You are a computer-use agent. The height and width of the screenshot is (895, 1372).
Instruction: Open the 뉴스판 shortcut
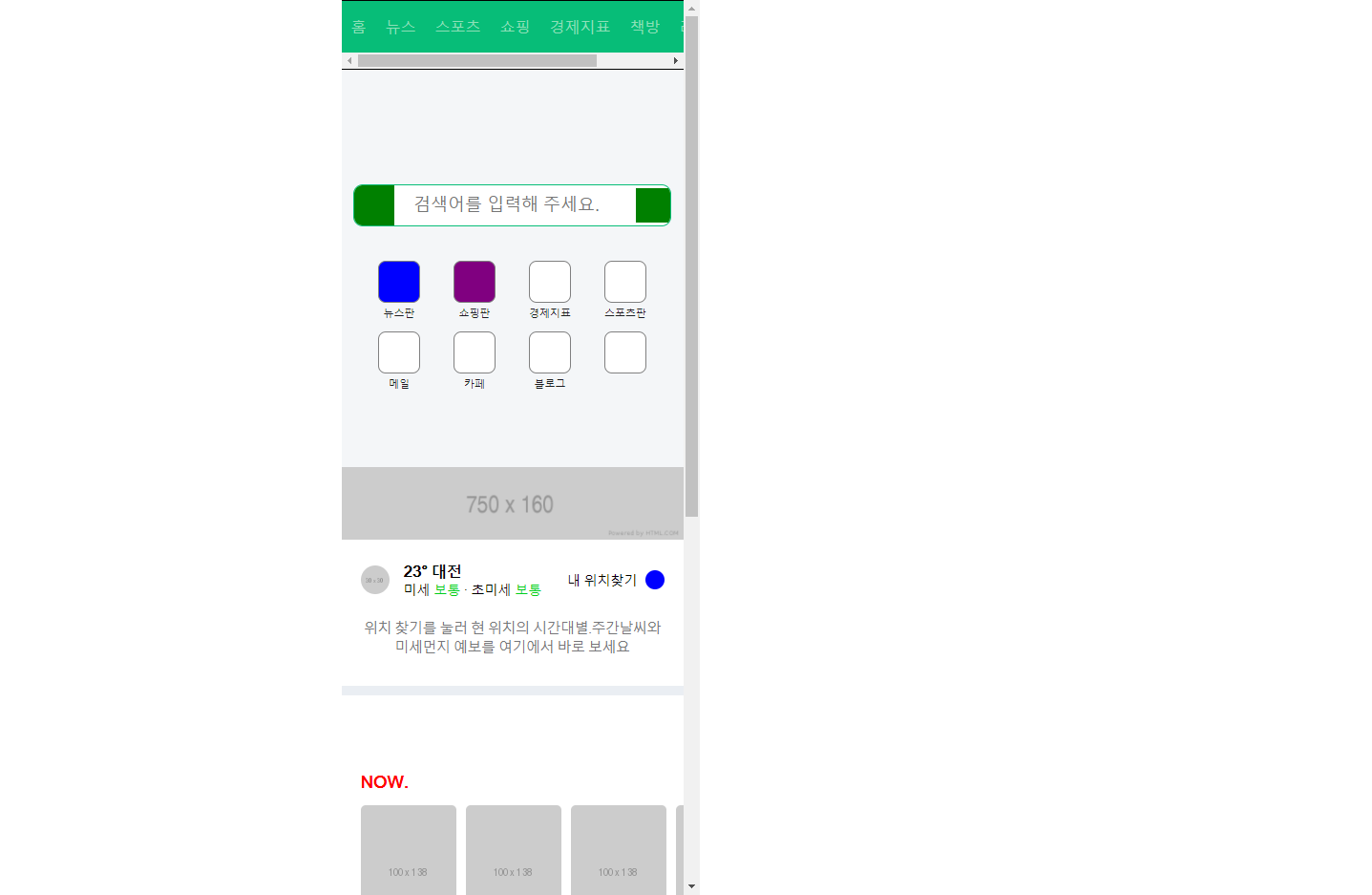click(399, 282)
